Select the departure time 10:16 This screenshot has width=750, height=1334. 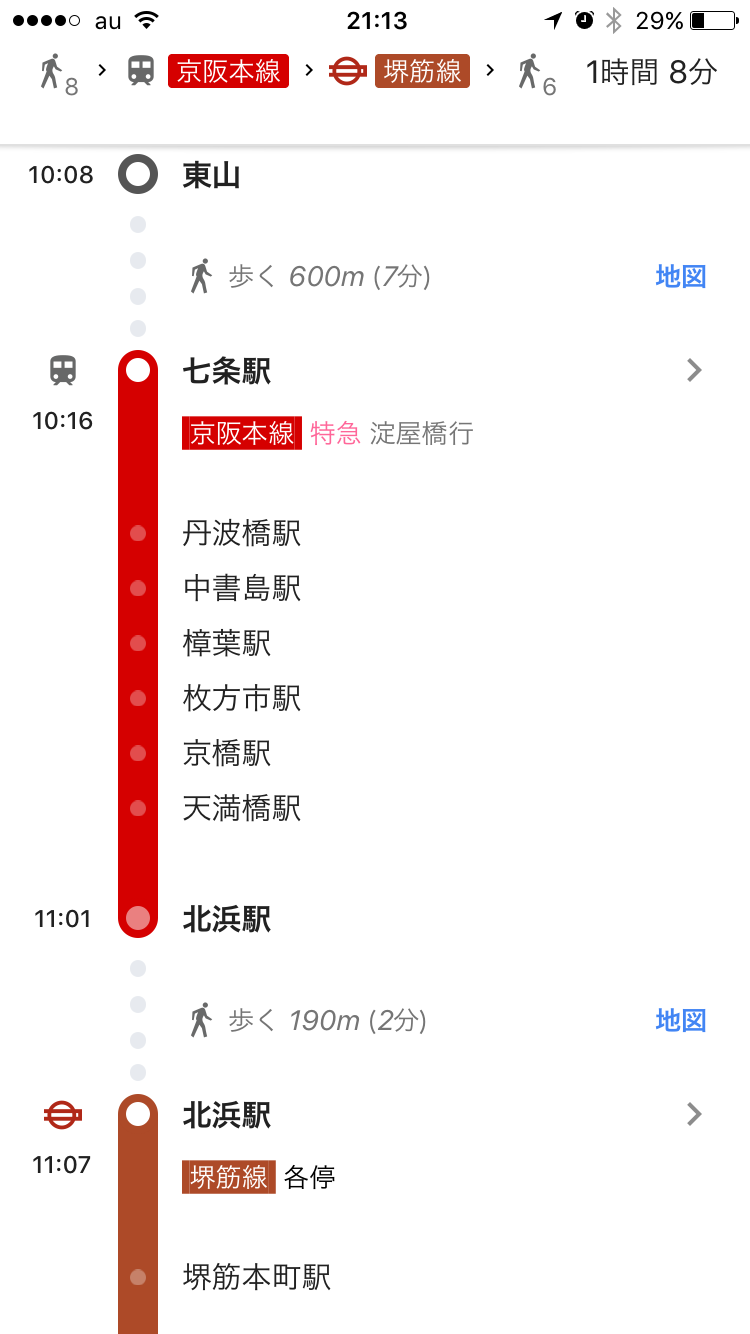pyautogui.click(x=63, y=420)
